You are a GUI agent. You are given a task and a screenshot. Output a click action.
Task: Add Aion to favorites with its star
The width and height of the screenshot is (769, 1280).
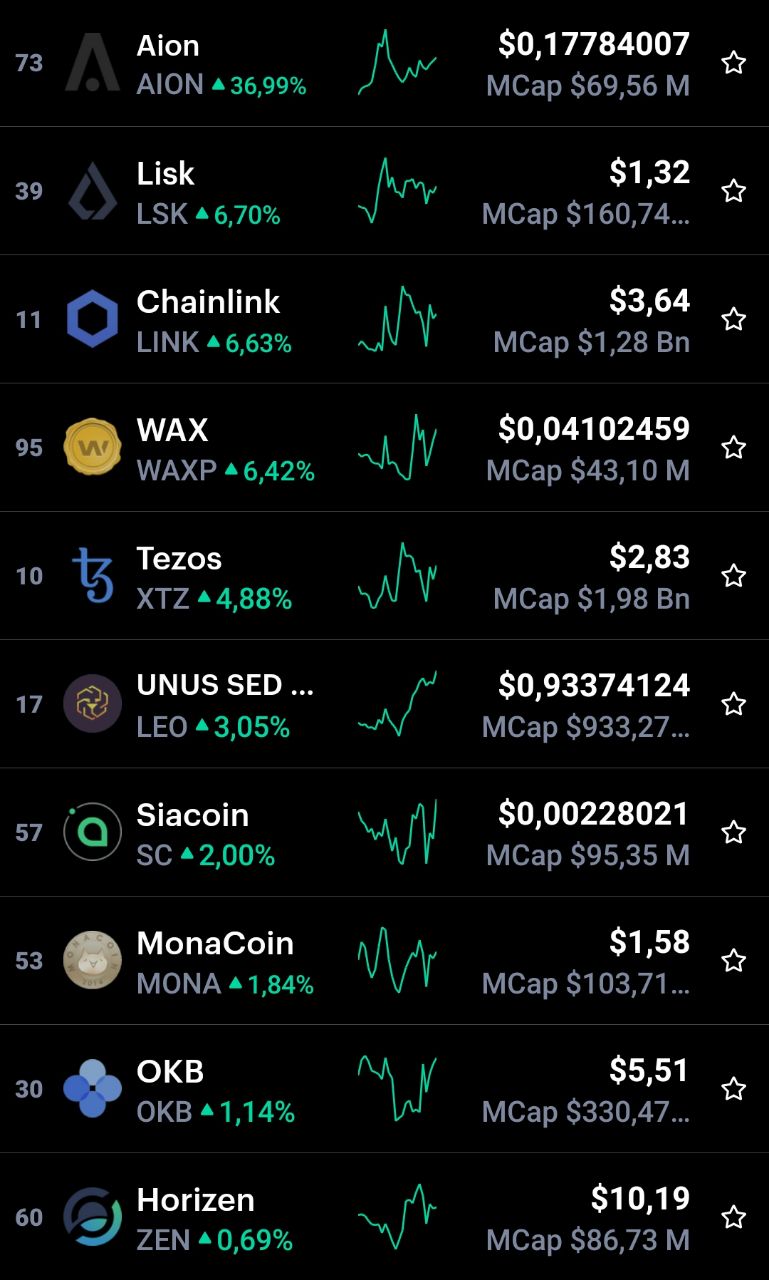734,63
